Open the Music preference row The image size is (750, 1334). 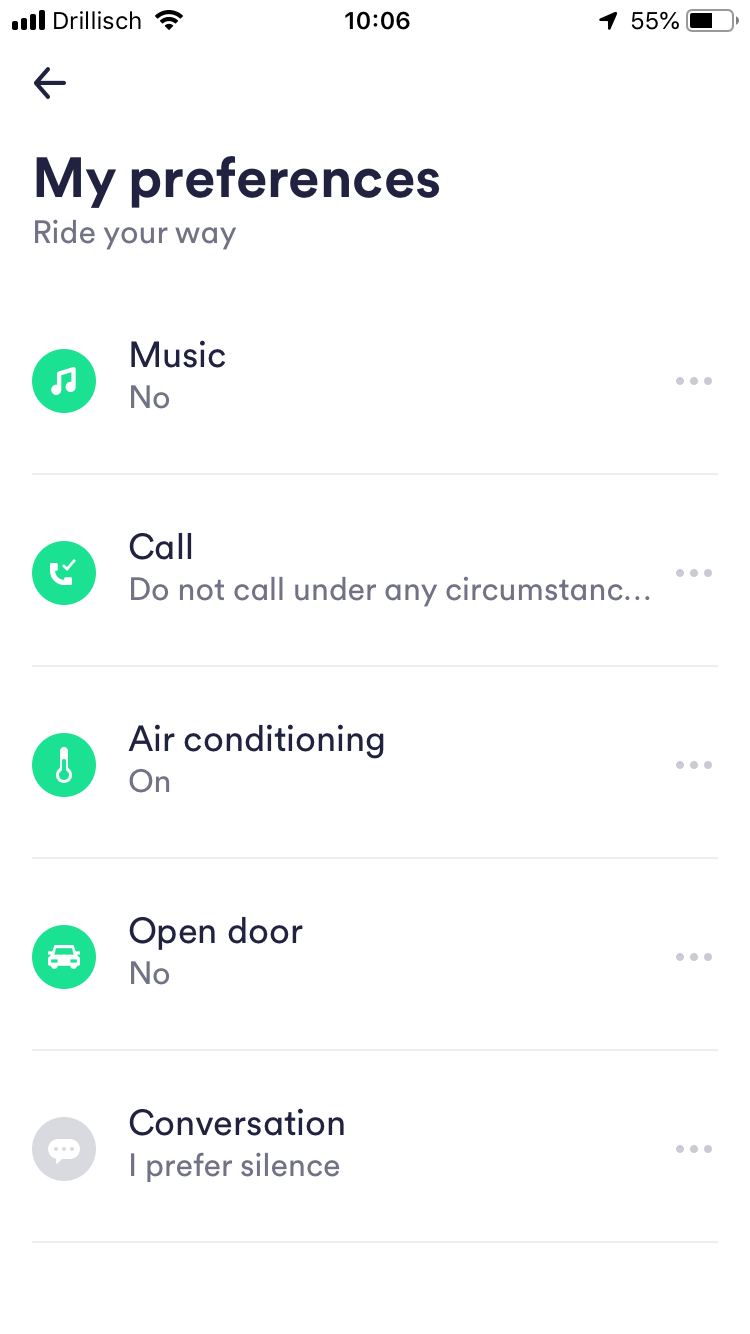coord(375,379)
